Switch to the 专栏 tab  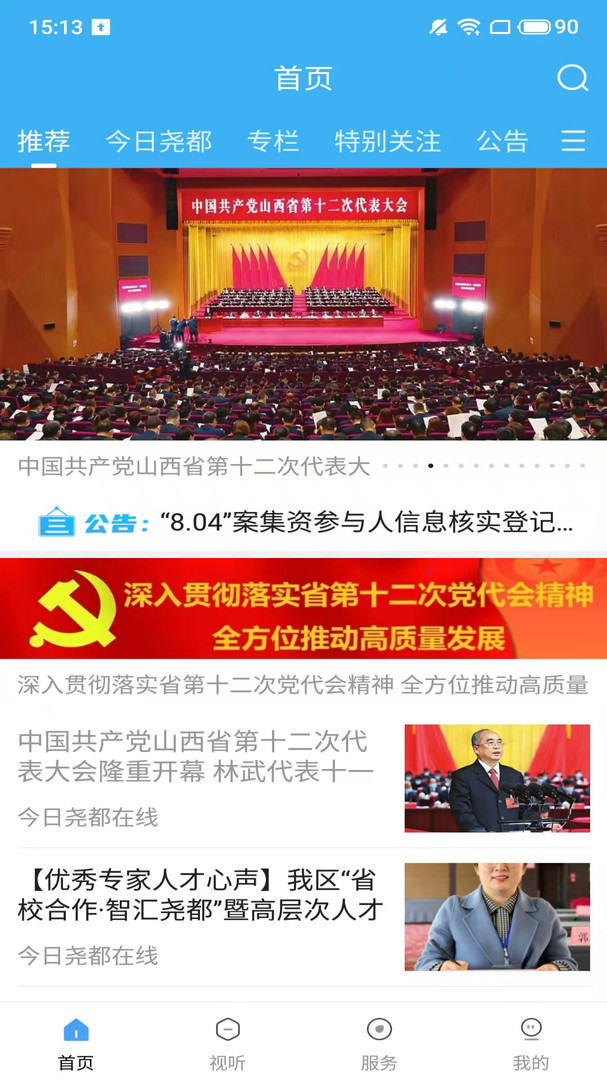pyautogui.click(x=274, y=141)
